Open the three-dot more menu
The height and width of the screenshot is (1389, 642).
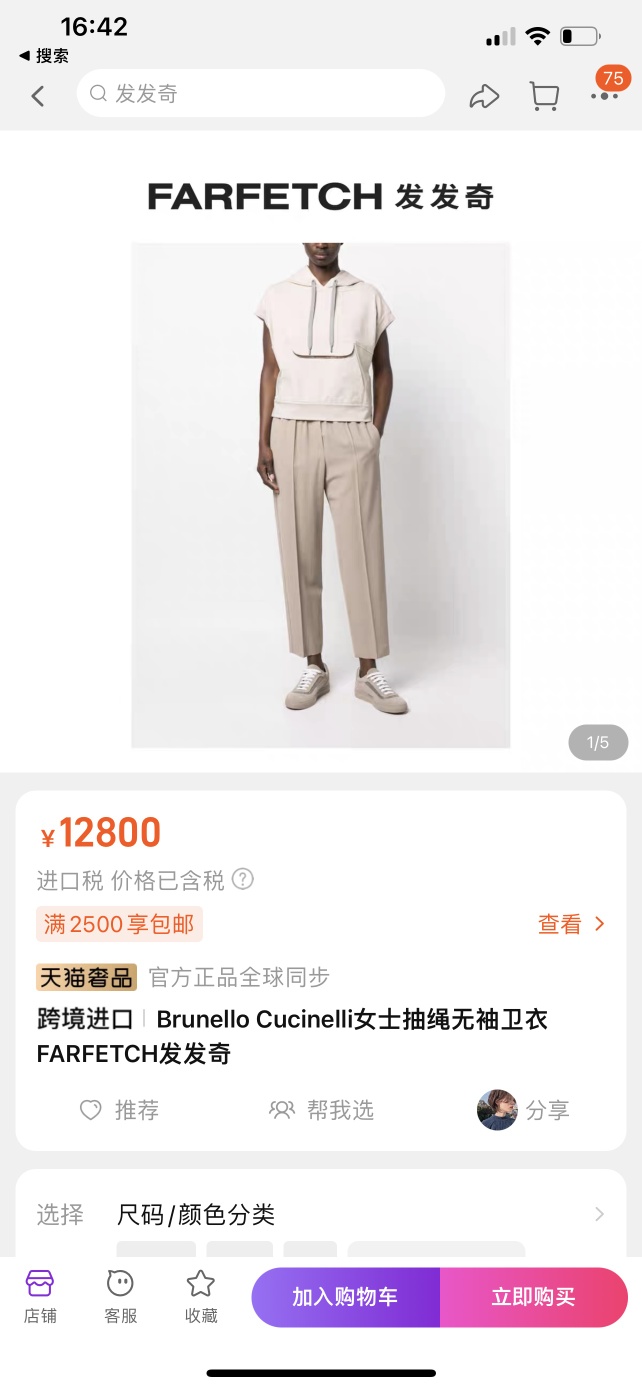pyautogui.click(x=604, y=95)
